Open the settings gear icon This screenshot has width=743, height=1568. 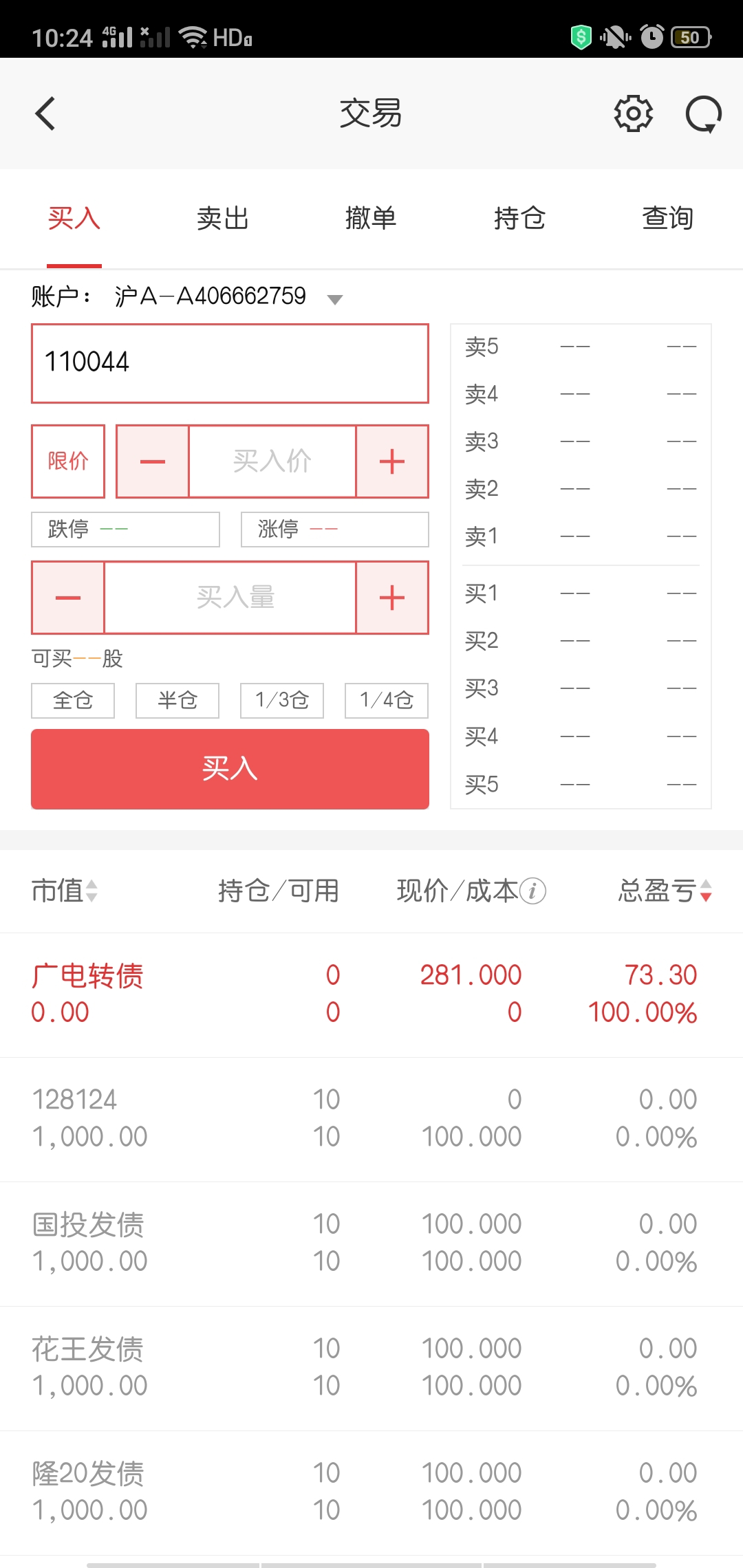coord(633,113)
